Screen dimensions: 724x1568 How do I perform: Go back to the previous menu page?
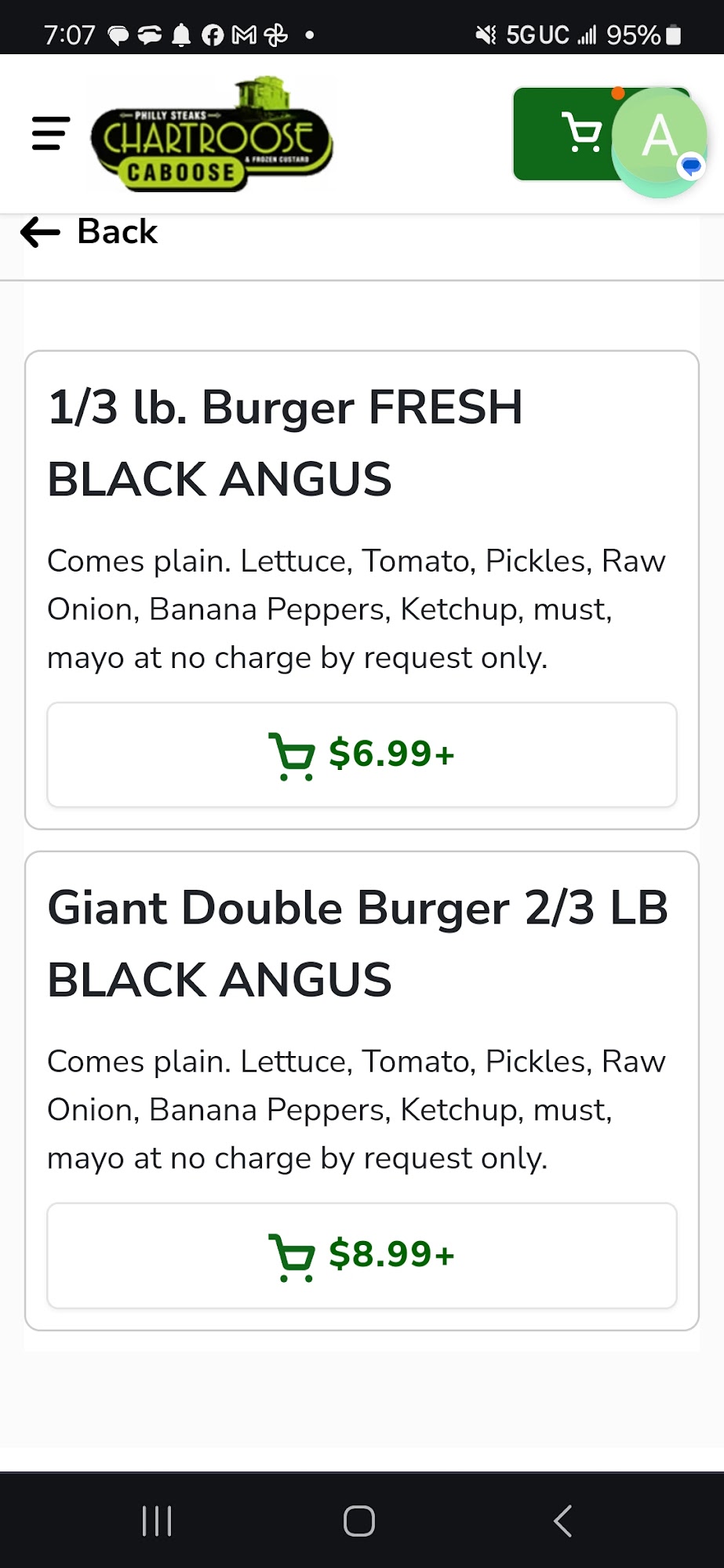(89, 232)
